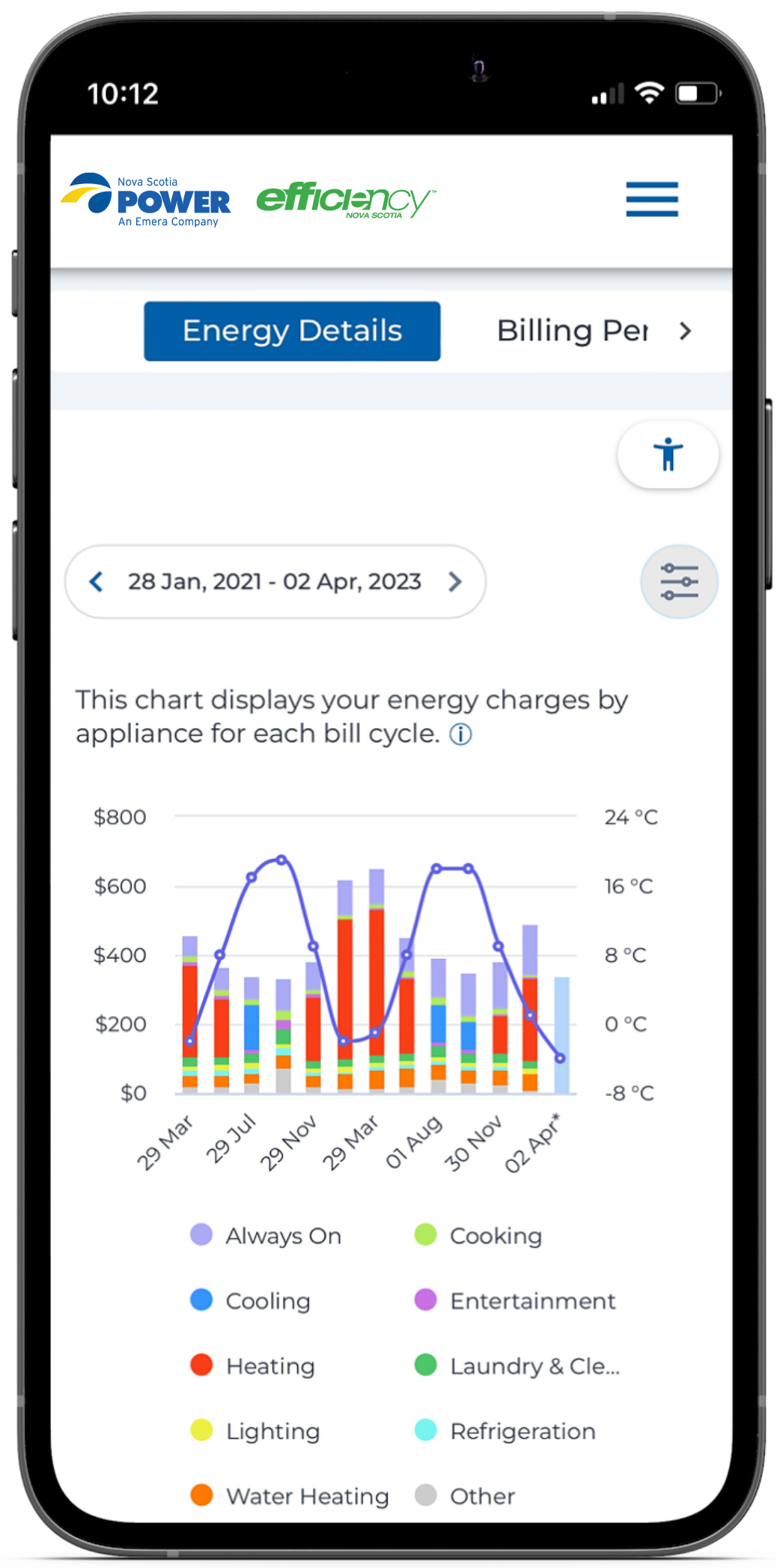Switch to the Billing Period tab
The height and width of the screenshot is (1568, 777).
point(573,331)
